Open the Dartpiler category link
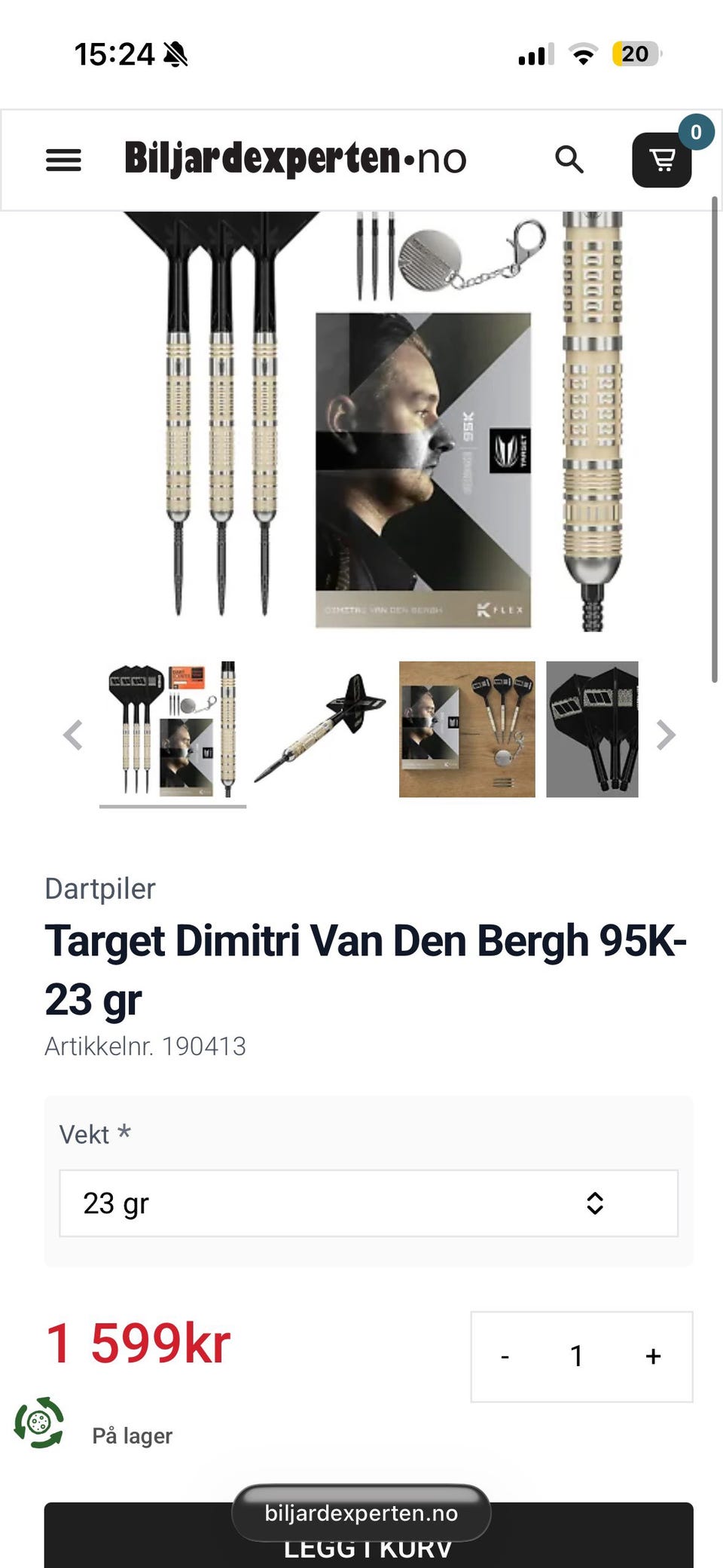Image resolution: width=723 pixels, height=1568 pixels. pos(100,888)
